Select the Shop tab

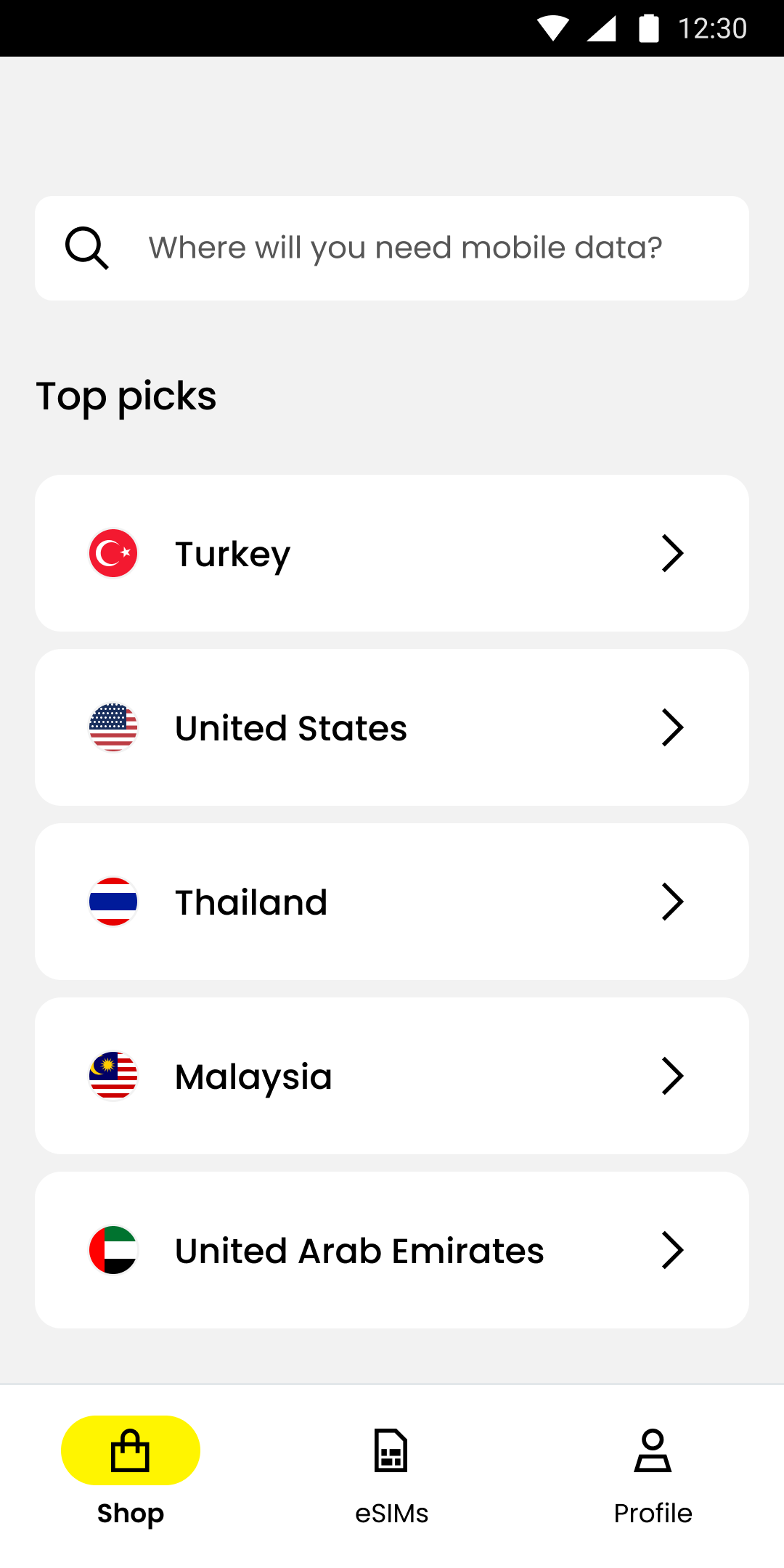[131, 1475]
